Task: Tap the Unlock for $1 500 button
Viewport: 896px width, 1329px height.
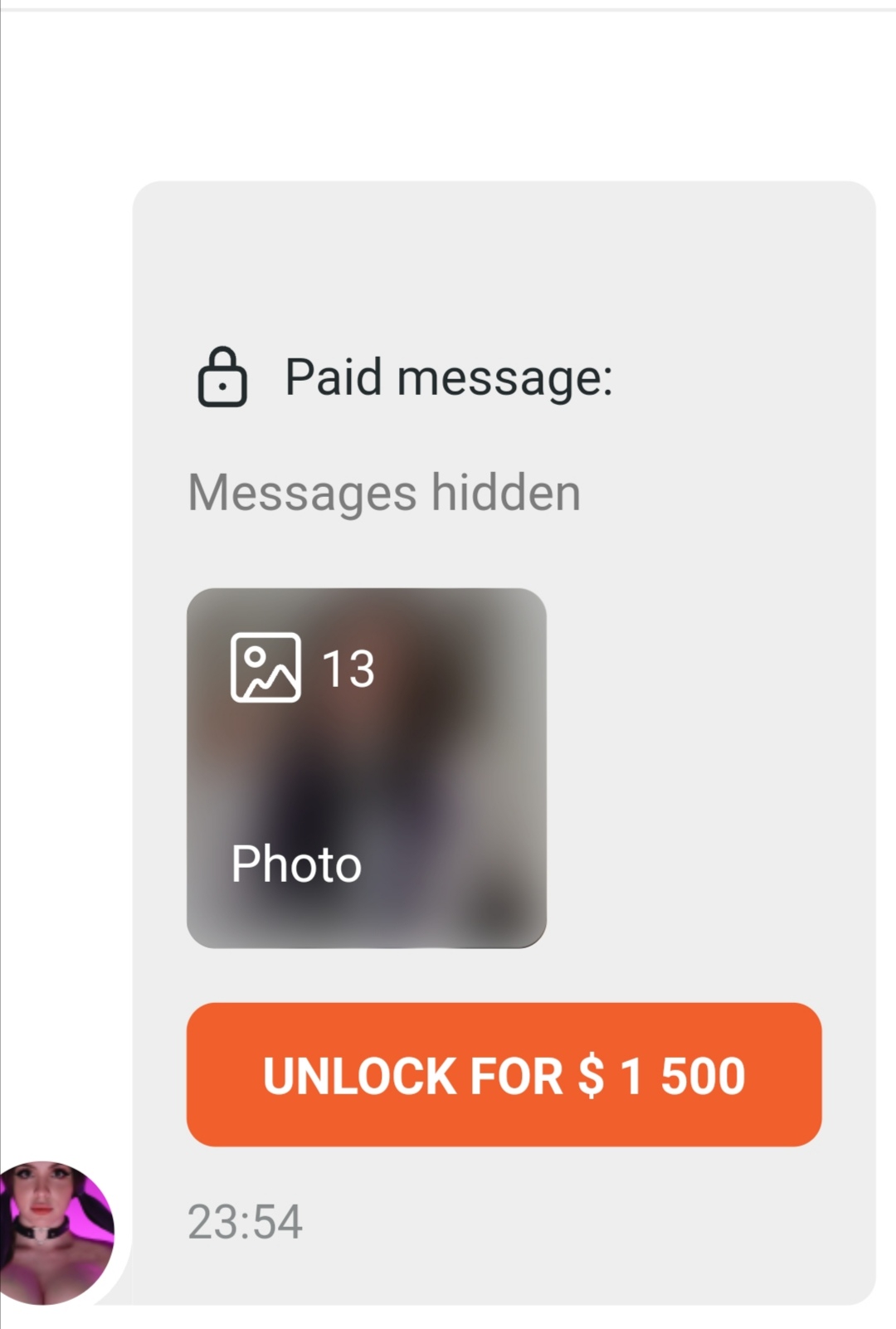Action: pos(504,1074)
